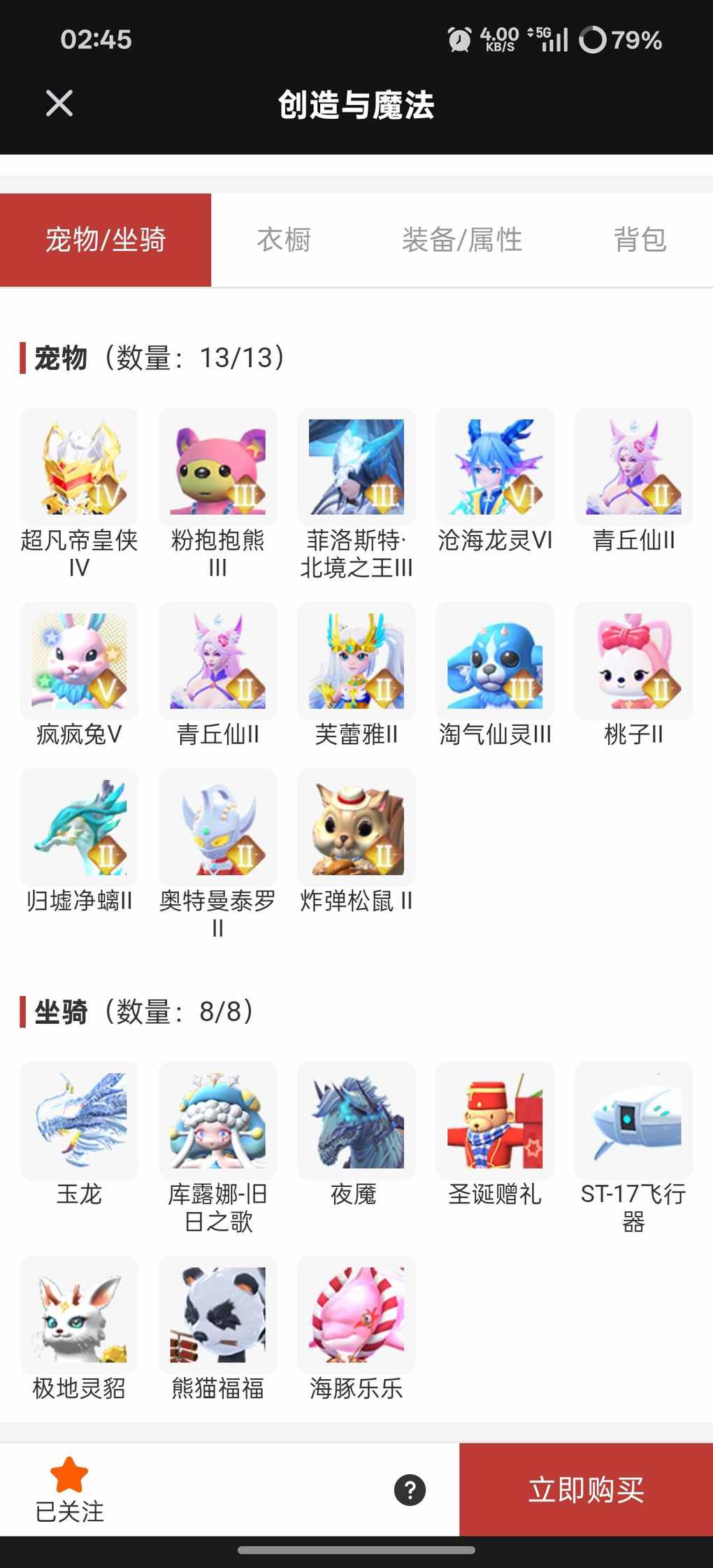
Task: Tap the 立即购买 button
Action: [x=586, y=1489]
